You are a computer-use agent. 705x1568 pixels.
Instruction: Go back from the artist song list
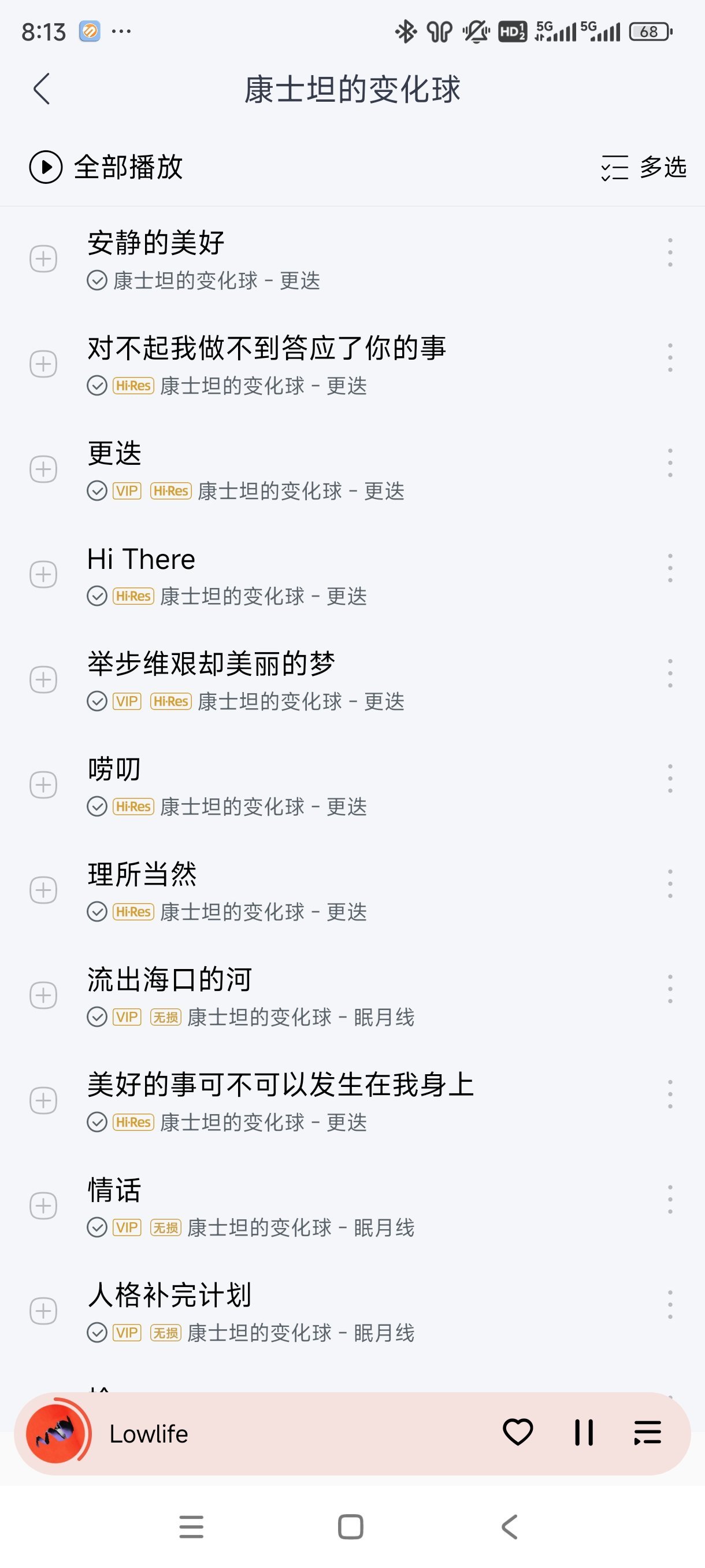(42, 90)
